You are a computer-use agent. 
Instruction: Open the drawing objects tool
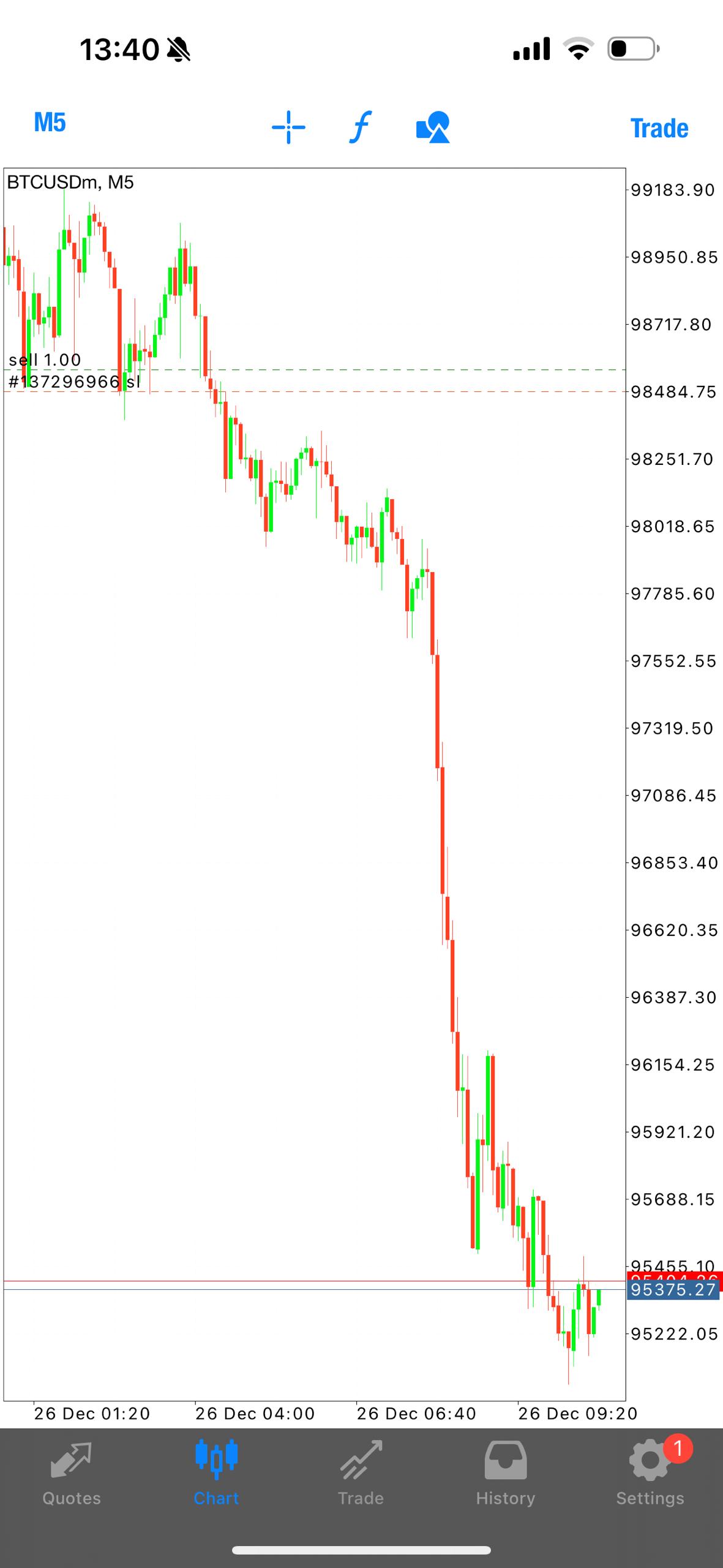[433, 126]
